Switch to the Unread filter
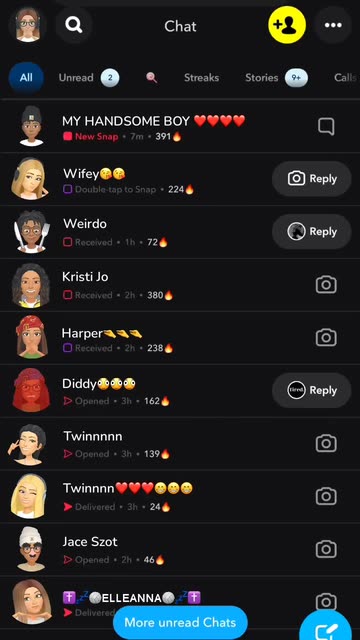 click(89, 78)
